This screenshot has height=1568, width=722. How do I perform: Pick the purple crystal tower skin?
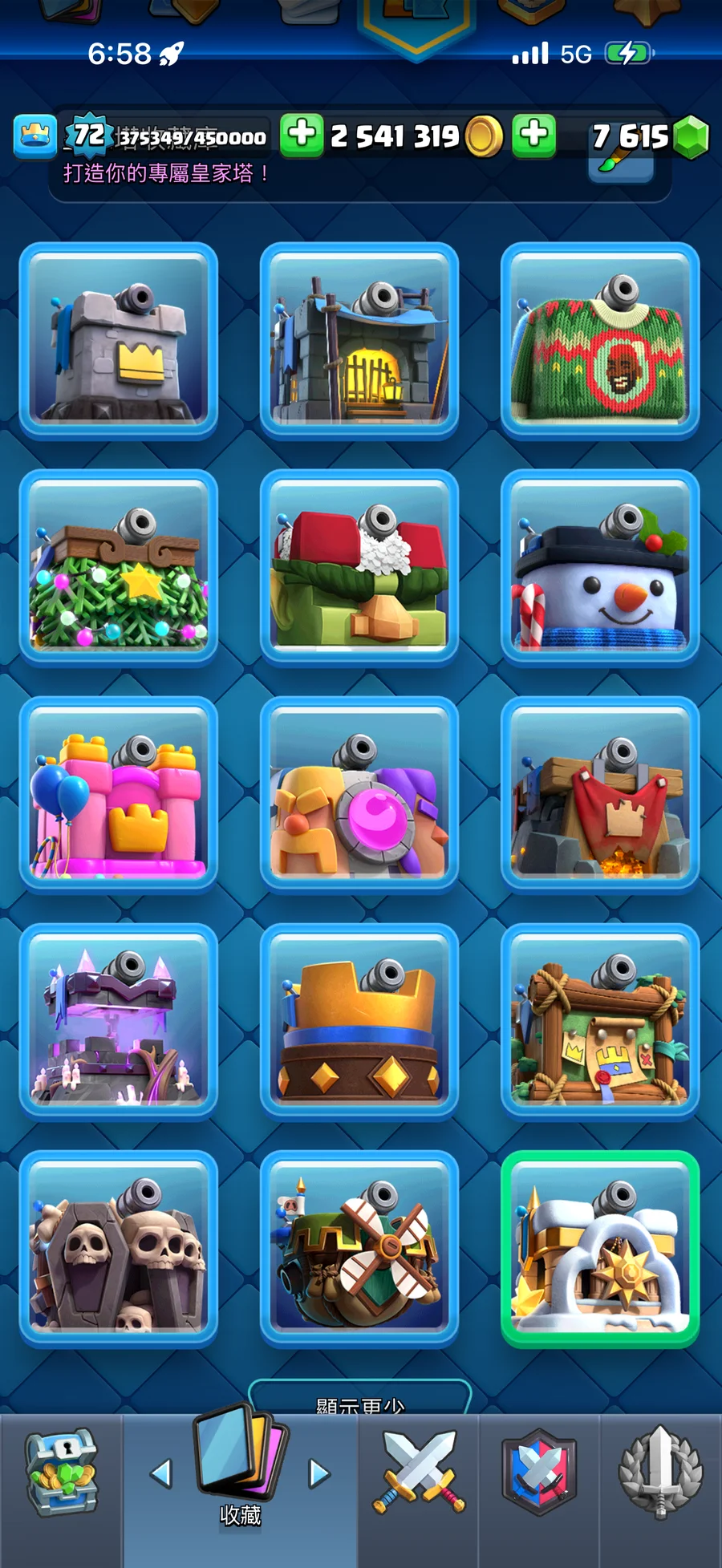pos(119,1021)
